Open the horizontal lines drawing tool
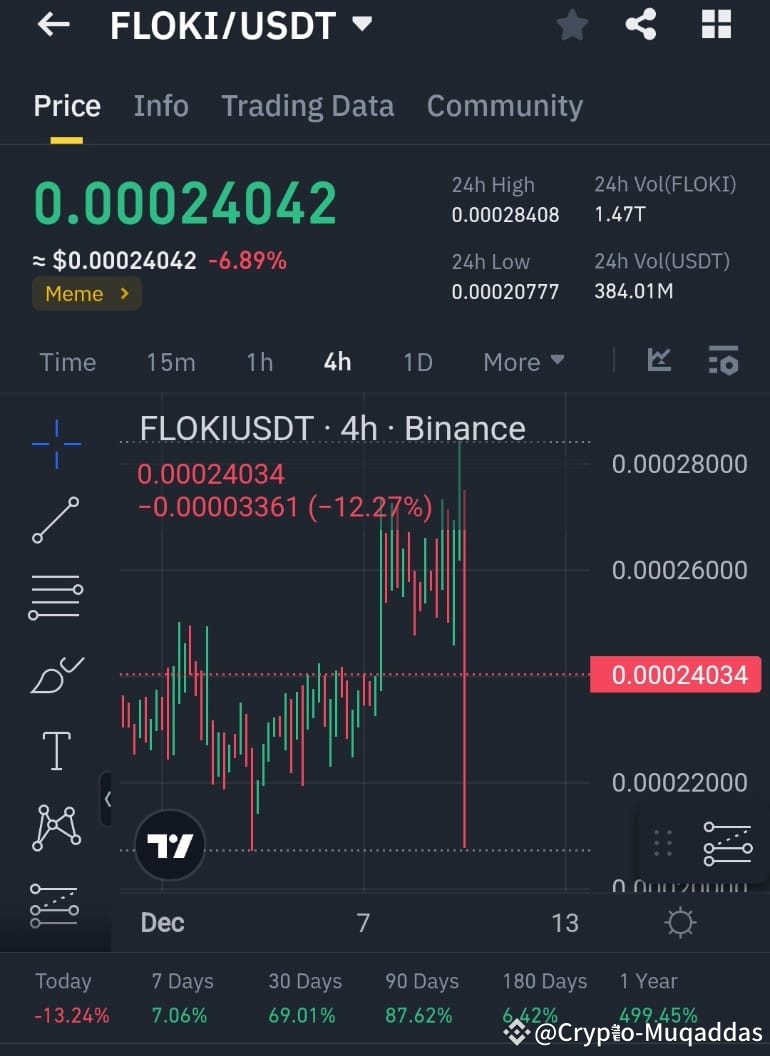Image resolution: width=770 pixels, height=1056 pixels. coord(55,597)
